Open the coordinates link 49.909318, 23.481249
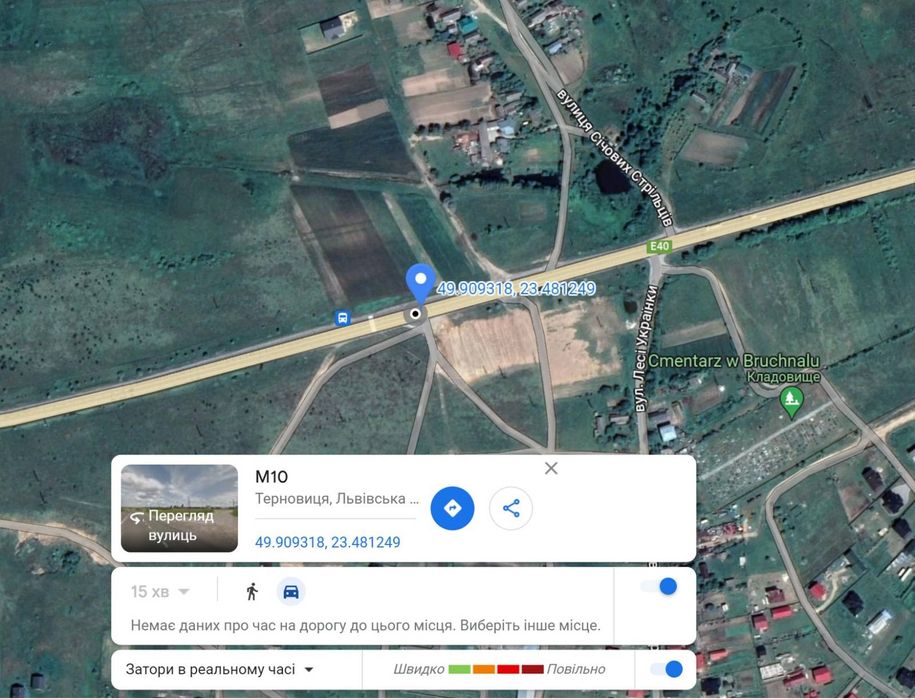The image size is (915, 699). 327,542
